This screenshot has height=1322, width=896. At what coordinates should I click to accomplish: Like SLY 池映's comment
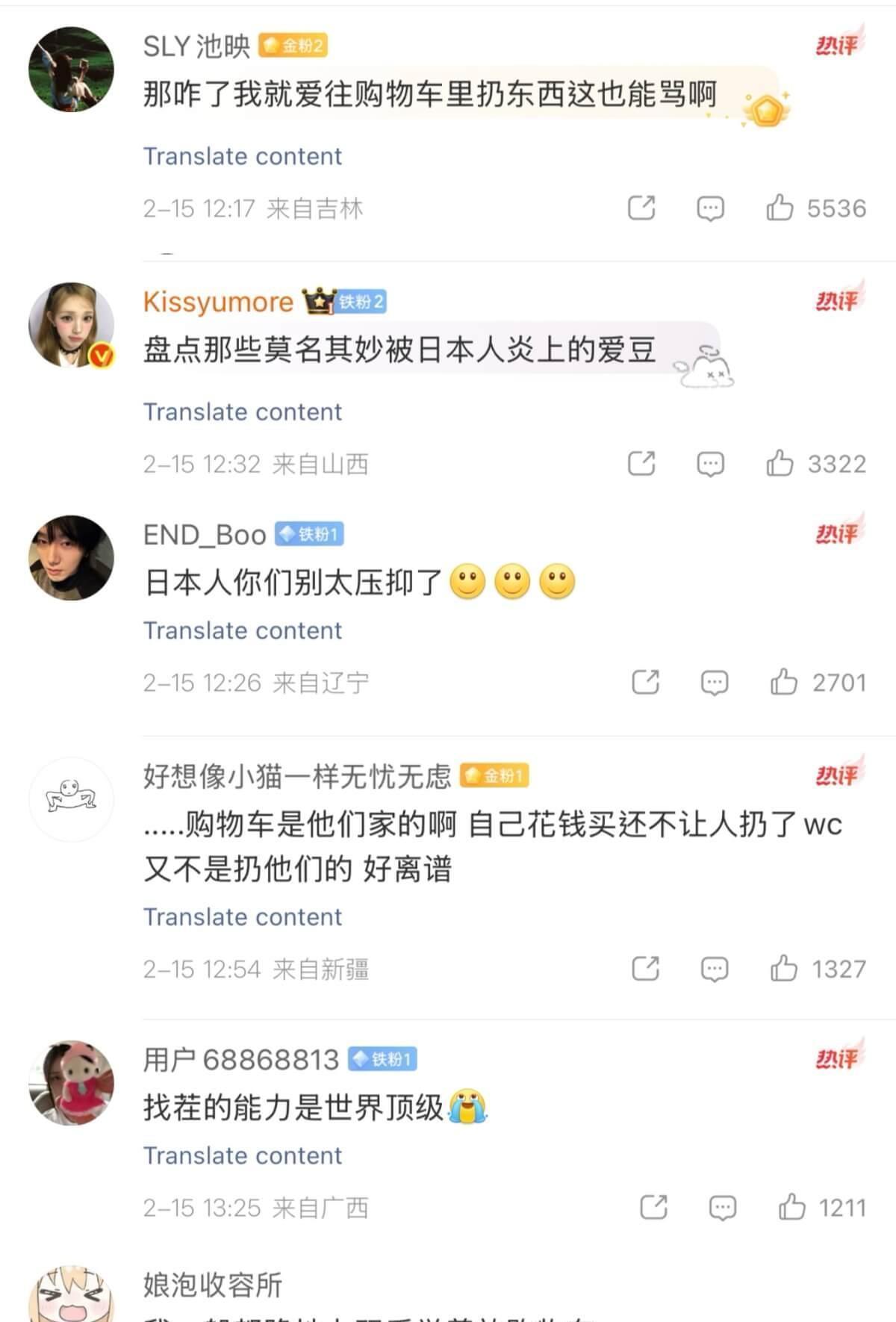780,208
